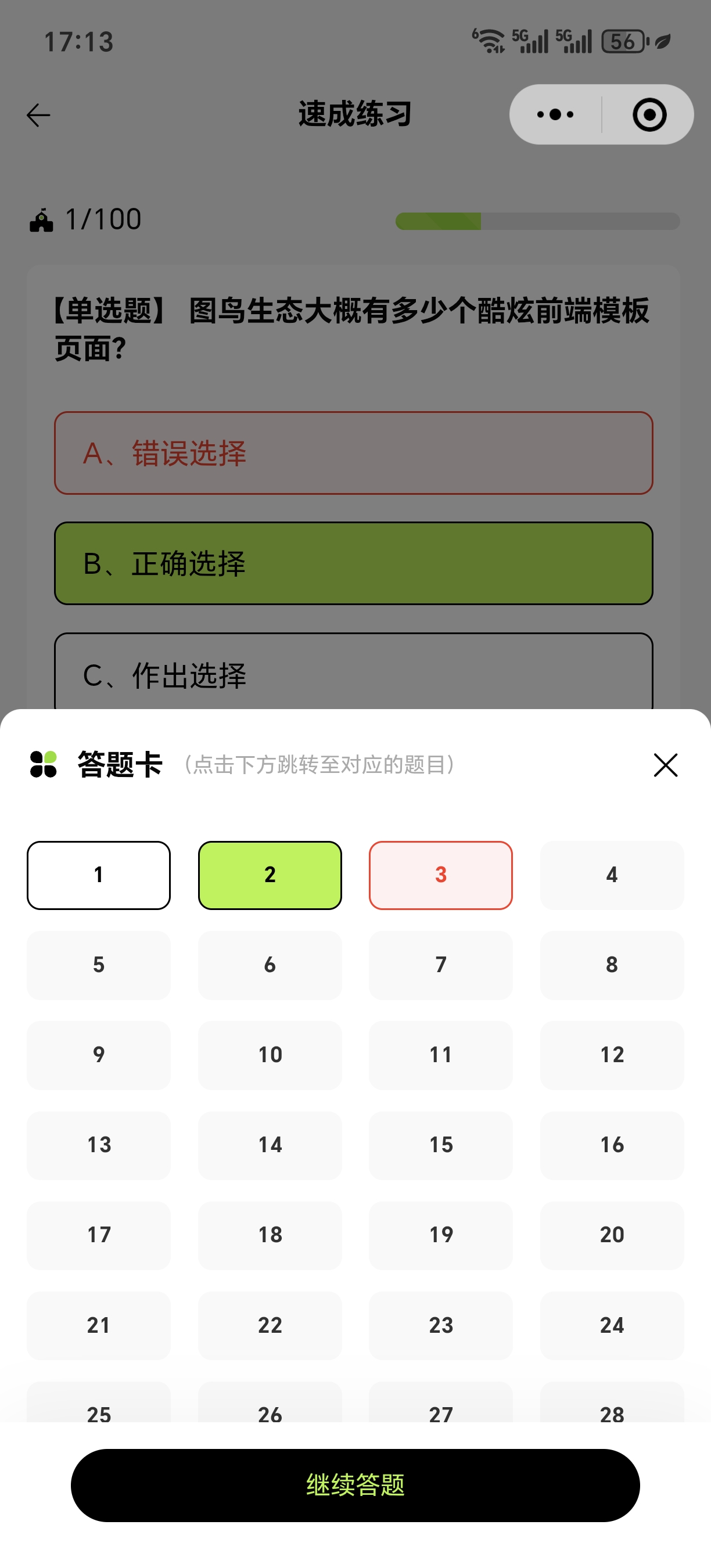Go to question 6
The width and height of the screenshot is (711, 1568).
coord(270,965)
